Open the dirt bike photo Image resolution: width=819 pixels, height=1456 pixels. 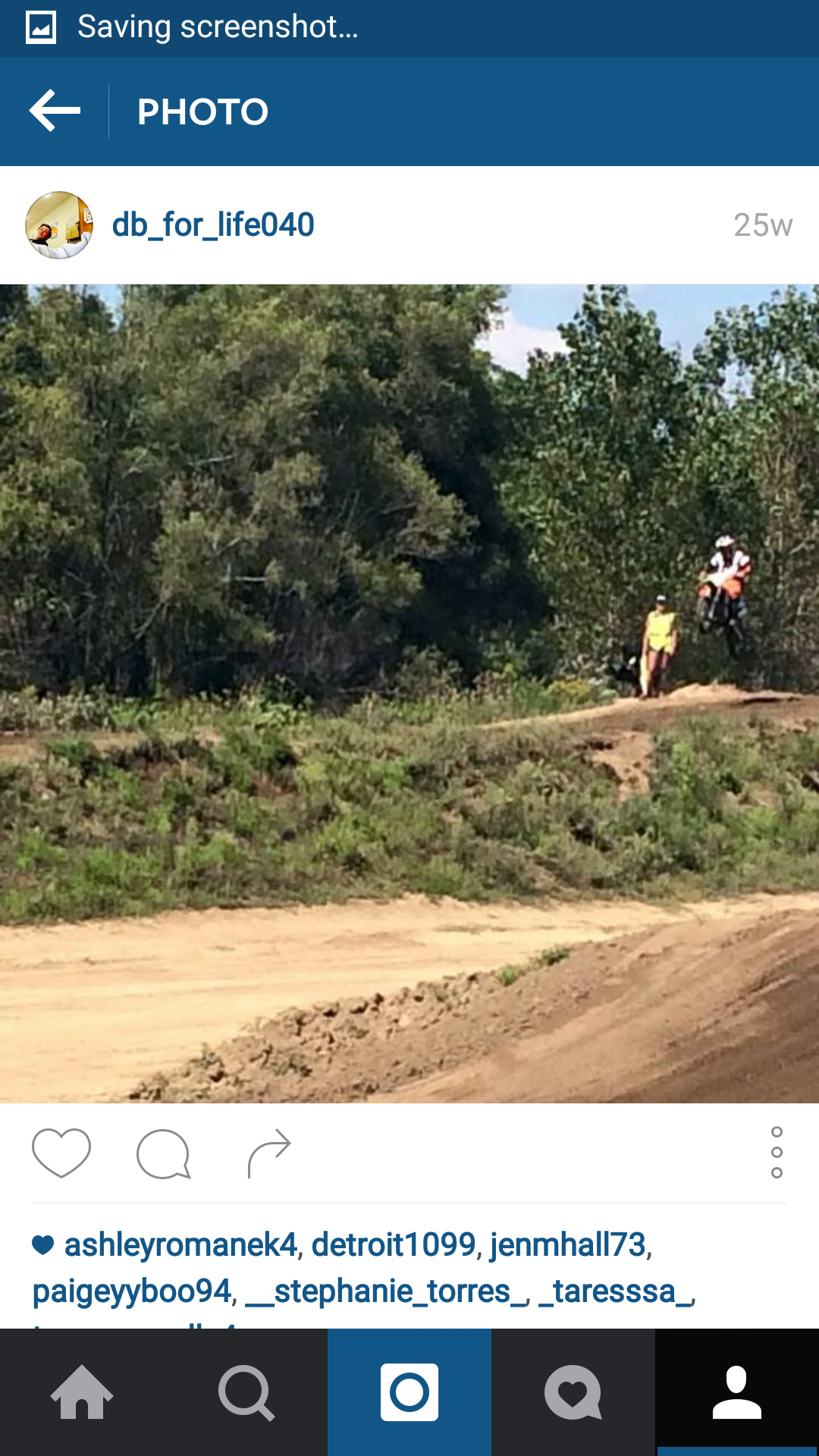(409, 694)
